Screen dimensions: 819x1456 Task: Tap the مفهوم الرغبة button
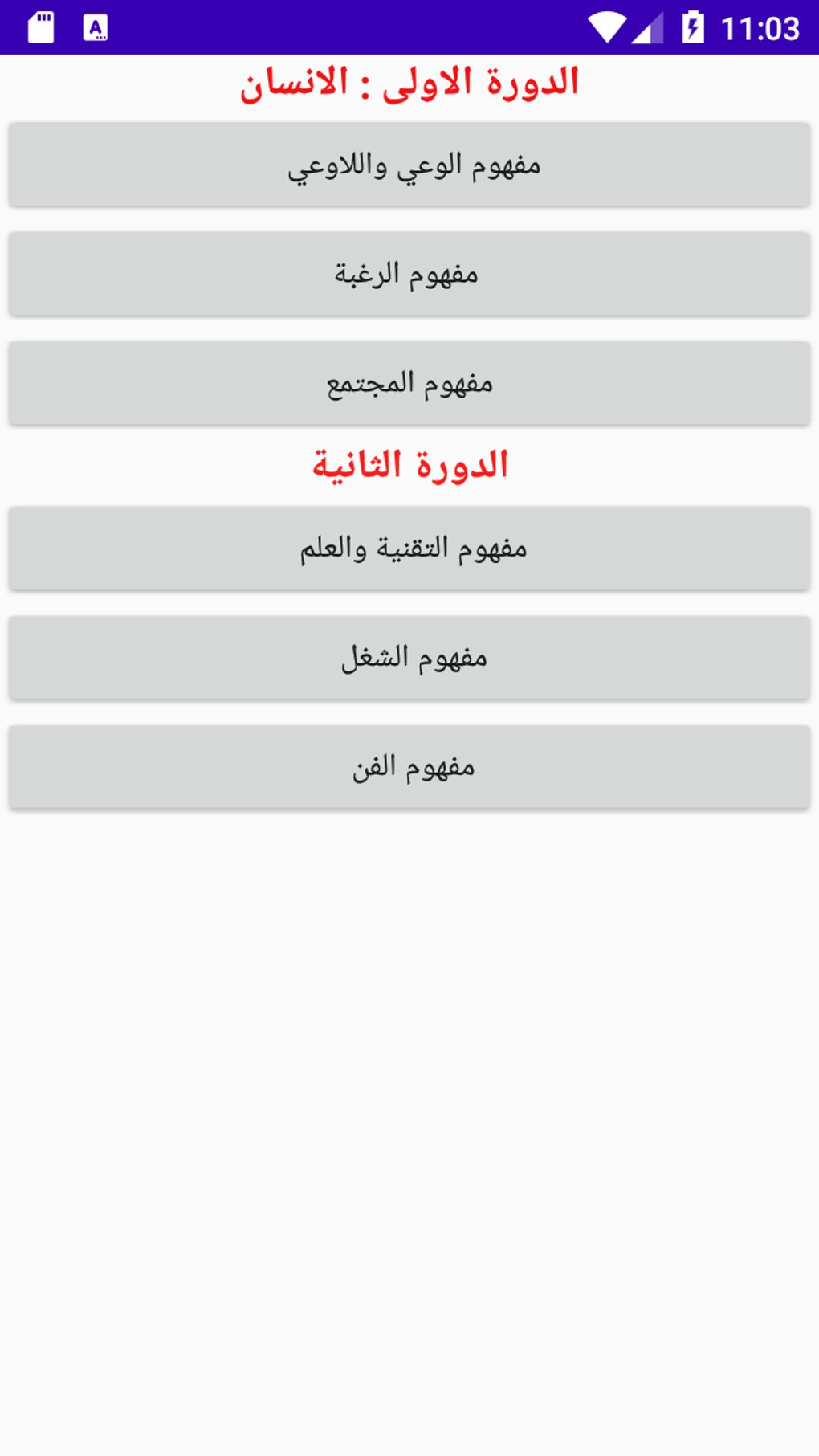tap(409, 274)
